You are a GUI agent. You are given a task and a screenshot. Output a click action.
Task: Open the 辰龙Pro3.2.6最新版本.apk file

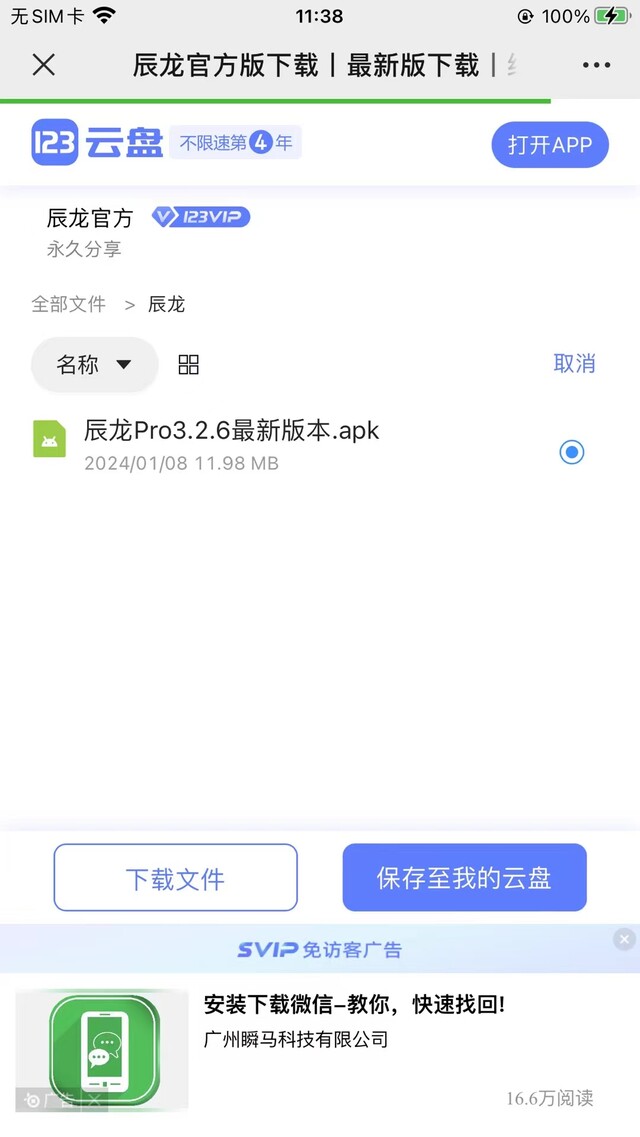click(x=231, y=430)
